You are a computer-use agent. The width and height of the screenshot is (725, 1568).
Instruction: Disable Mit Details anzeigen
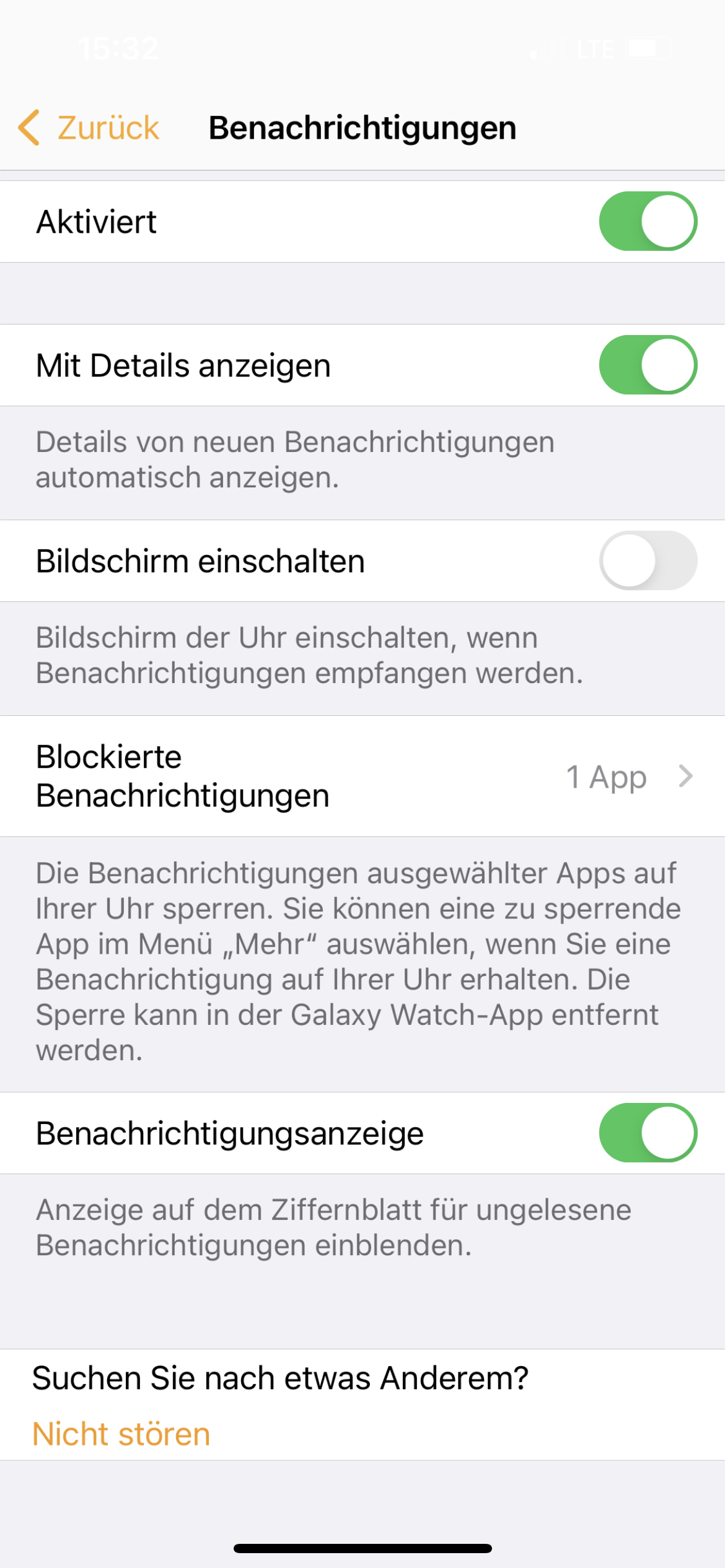click(648, 365)
